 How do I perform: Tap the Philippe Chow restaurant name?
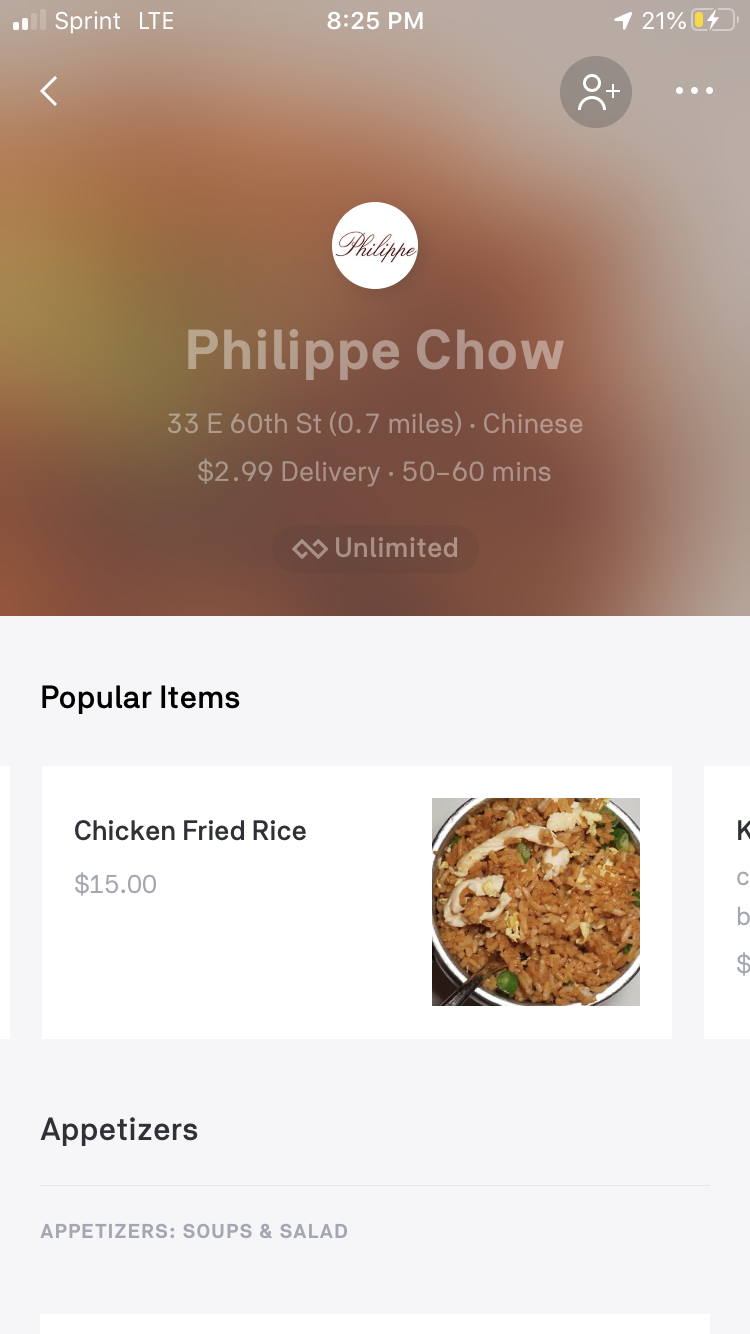coord(375,350)
